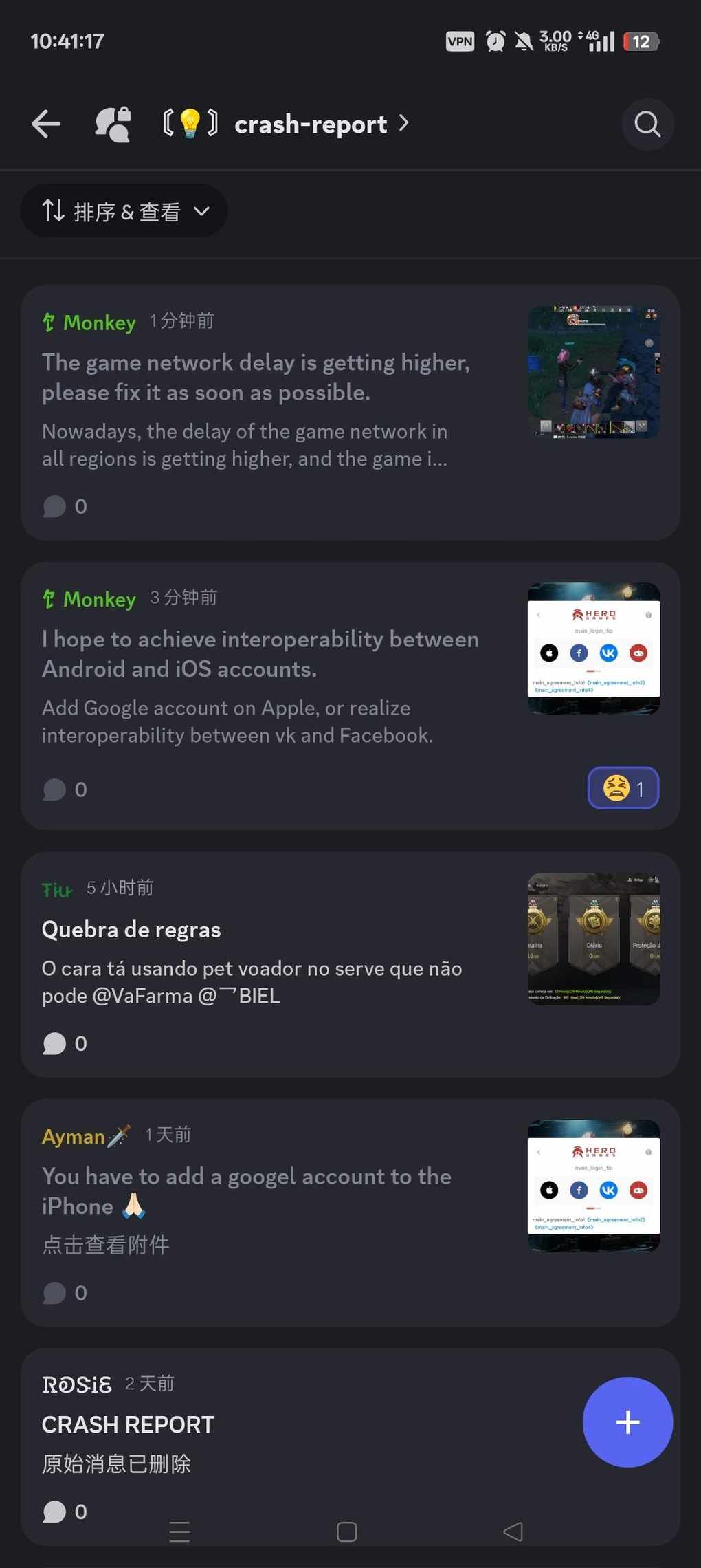Image resolution: width=701 pixels, height=1568 pixels.
Task: Search within the crash-report channel
Action: pos(647,124)
